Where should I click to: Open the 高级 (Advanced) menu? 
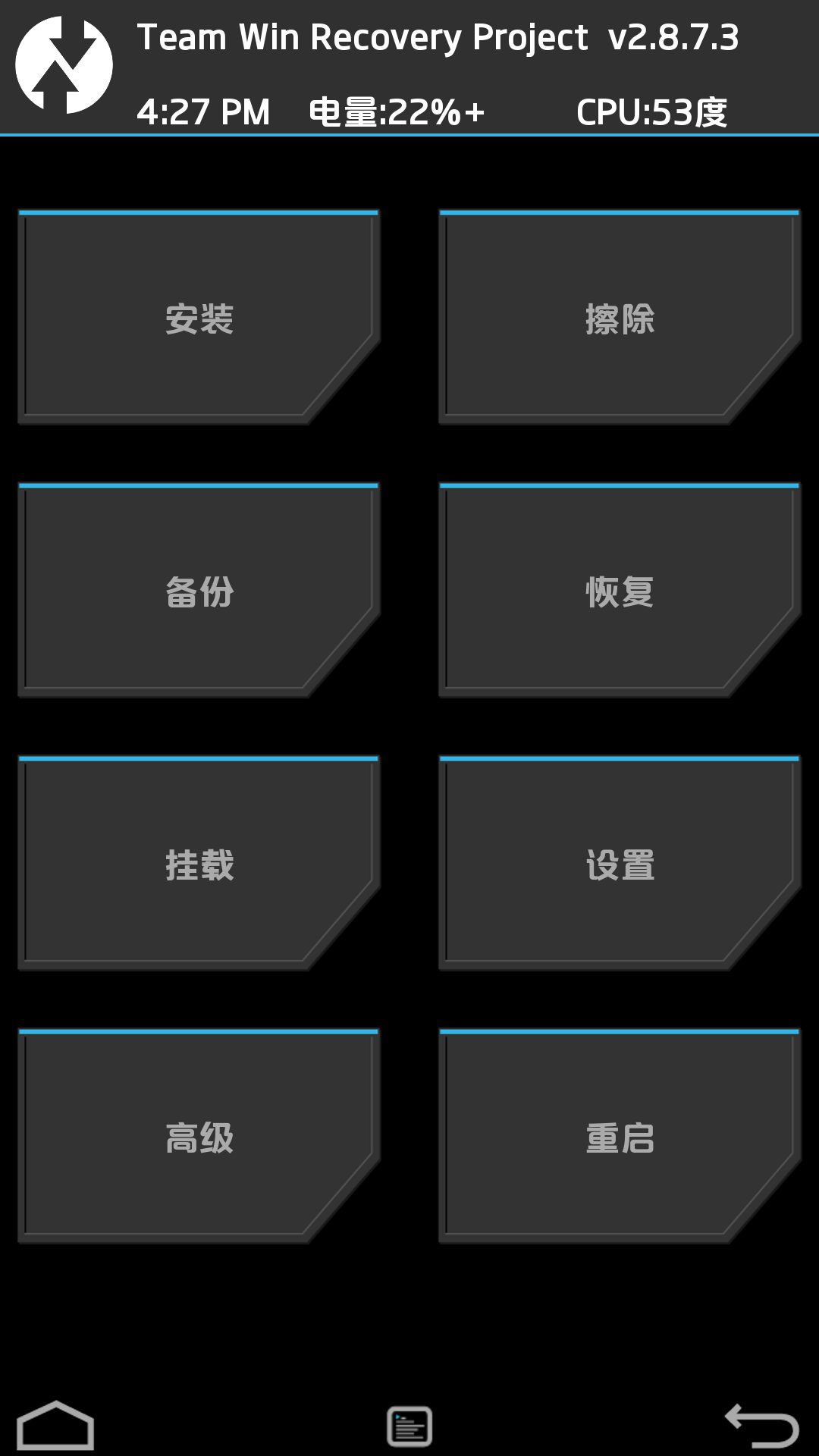(199, 1137)
